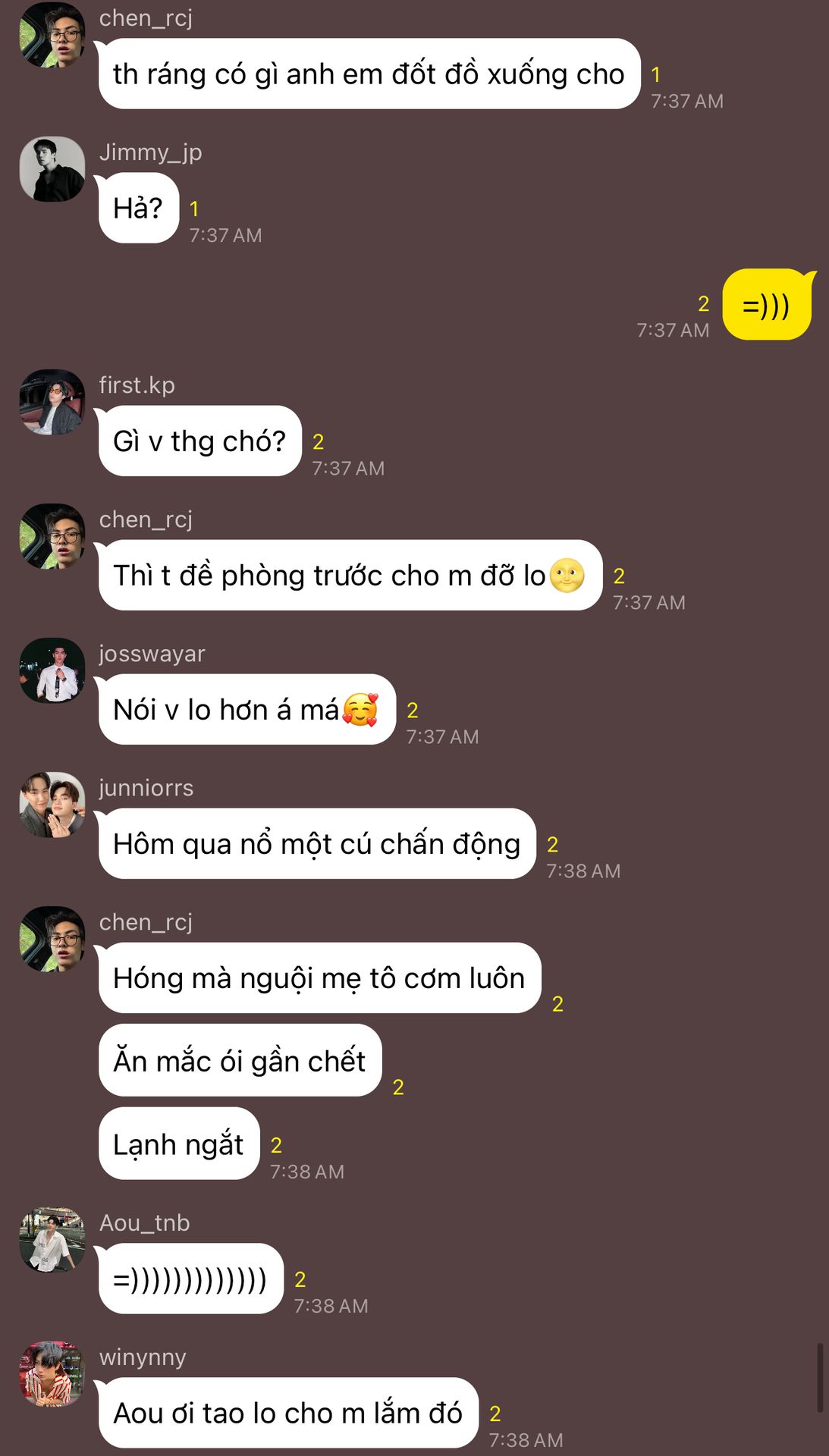The image size is (829, 1456).
Task: Open first.kp's avatar
Action: 52,402
